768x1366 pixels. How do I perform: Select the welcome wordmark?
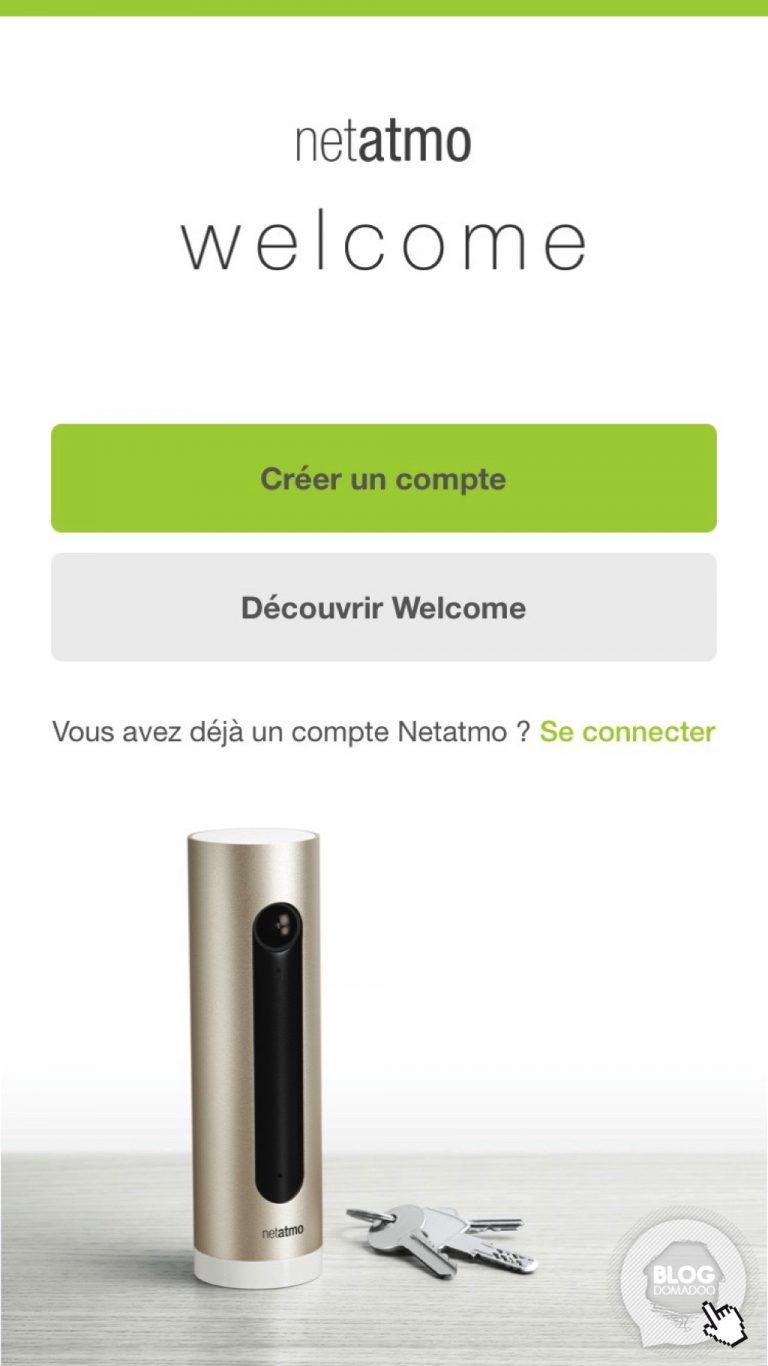tap(384, 240)
